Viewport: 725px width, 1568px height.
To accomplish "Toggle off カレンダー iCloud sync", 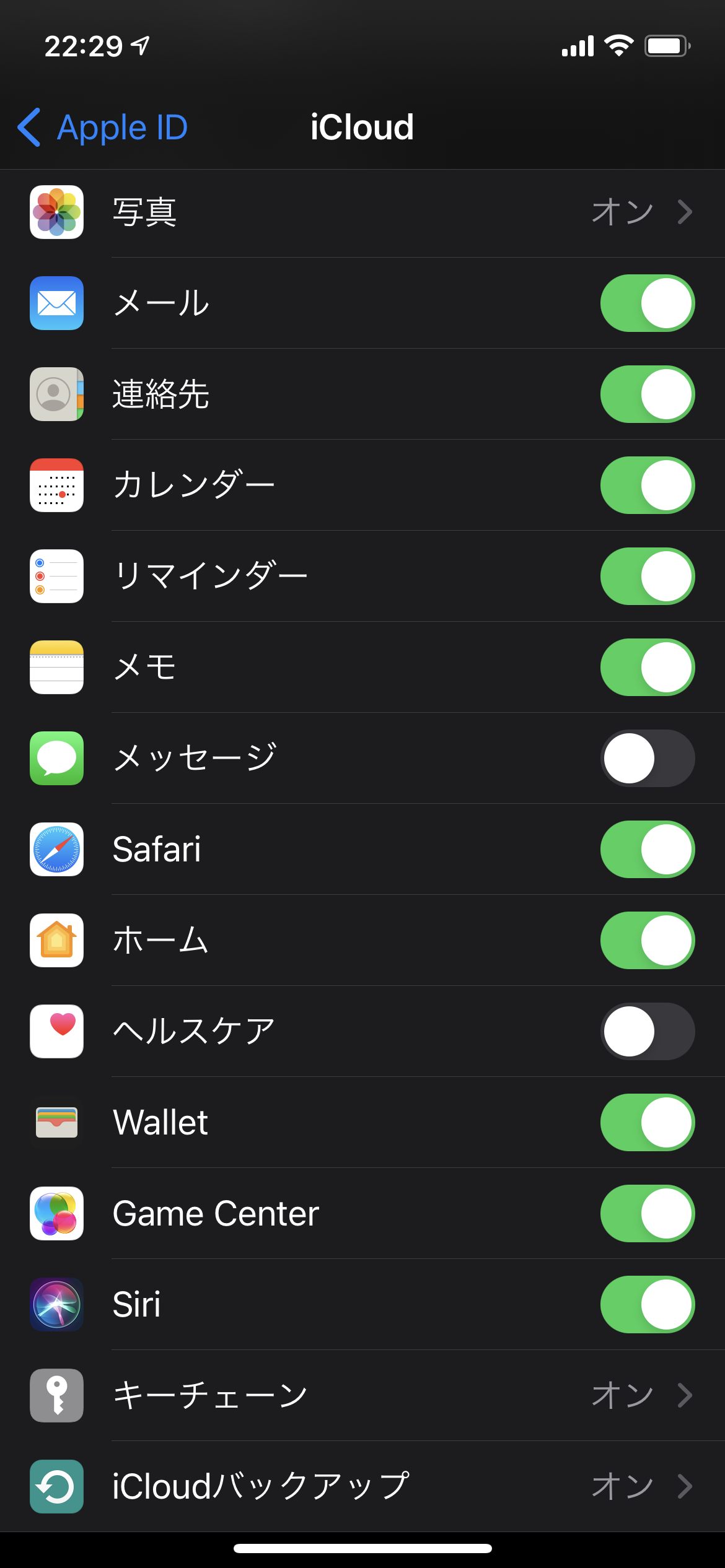I will 647,486.
